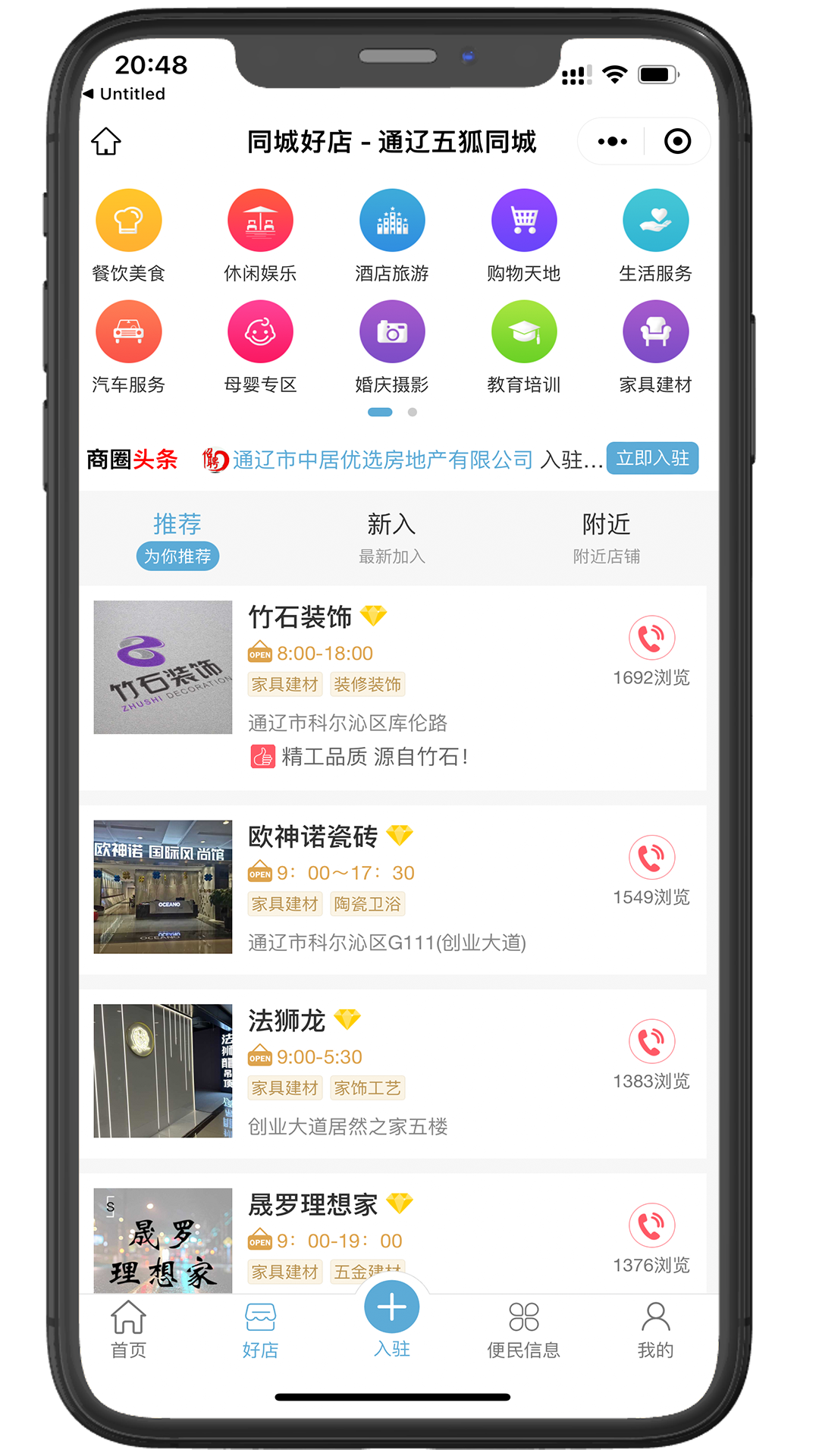The height and width of the screenshot is (1456, 819).
Task: Call 法狮龙 via phone icon
Action: point(651,1041)
